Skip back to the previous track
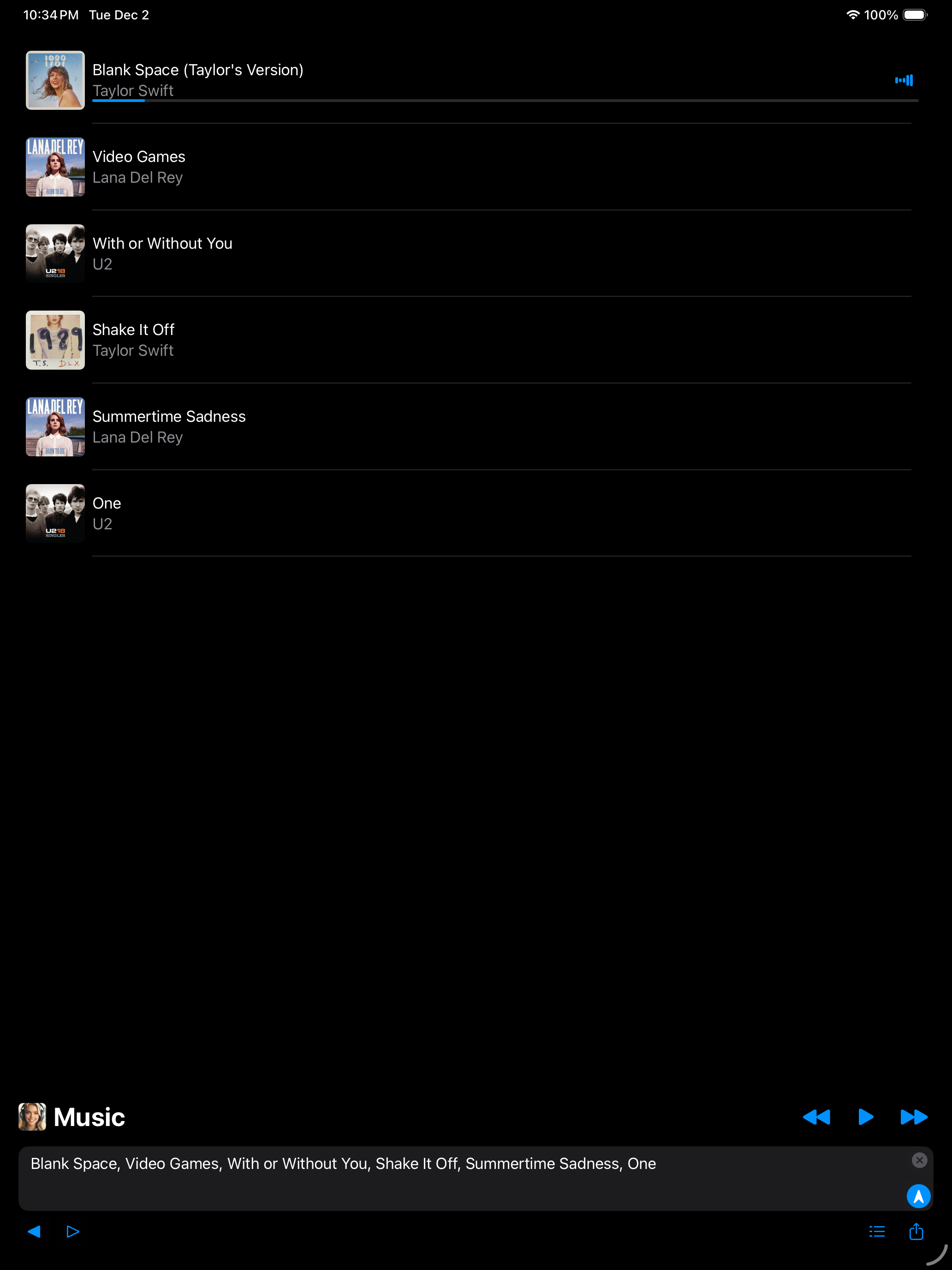Screen dimensions: 952x1270 816,1117
